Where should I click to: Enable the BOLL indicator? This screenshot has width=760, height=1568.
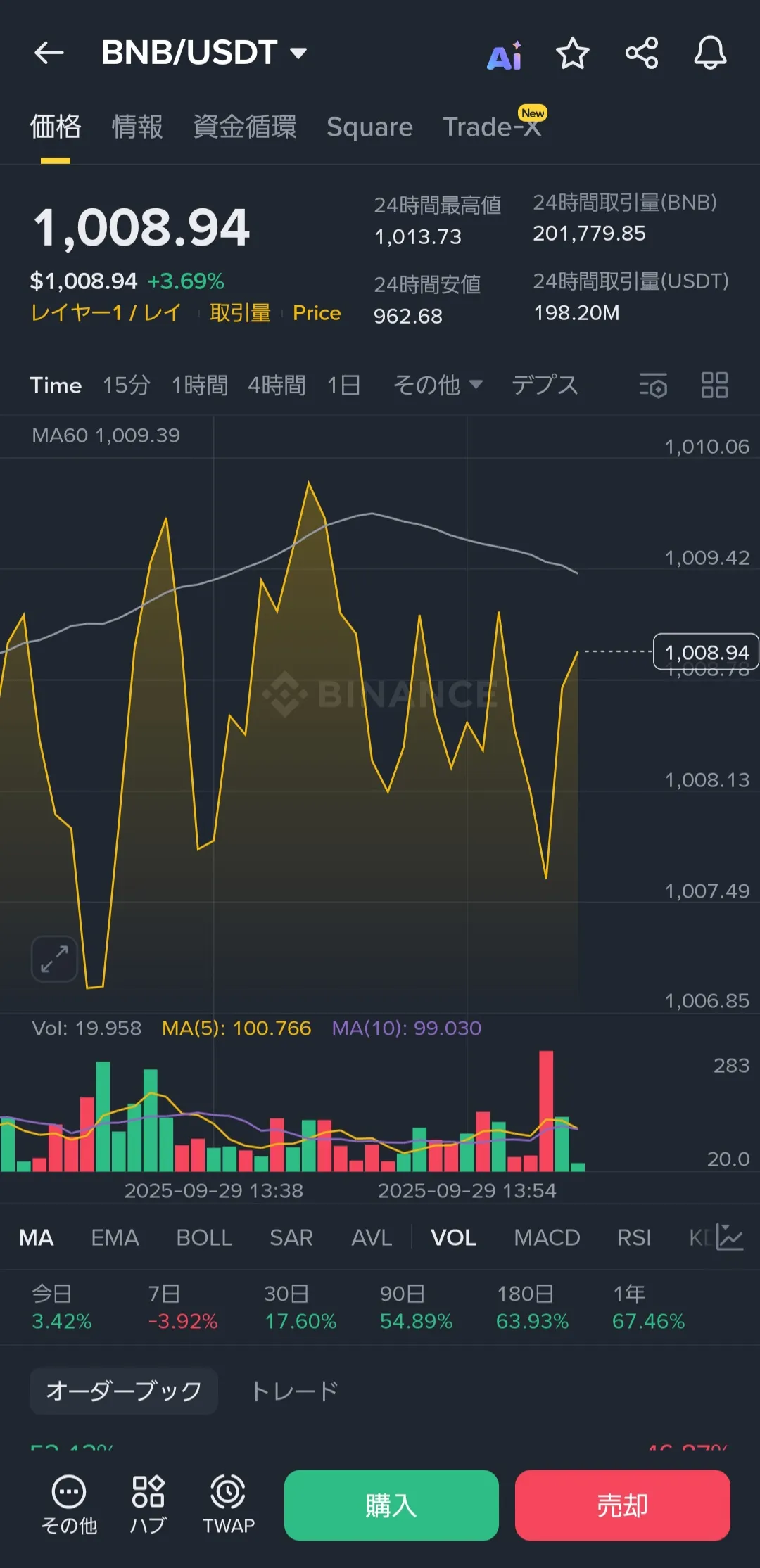(x=204, y=1237)
